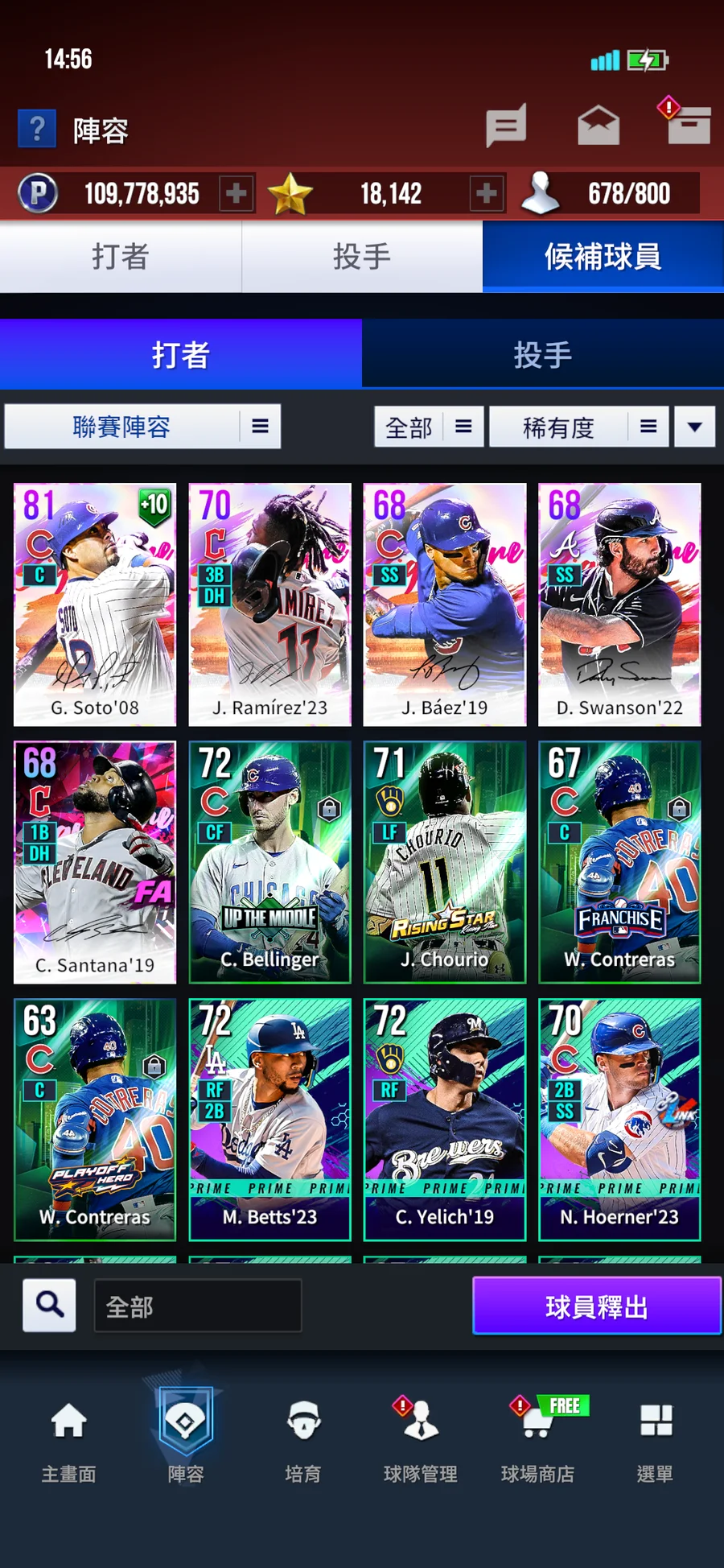Viewport: 724px width, 1568px height.
Task: Tap the magnifier search button
Action: point(50,1305)
